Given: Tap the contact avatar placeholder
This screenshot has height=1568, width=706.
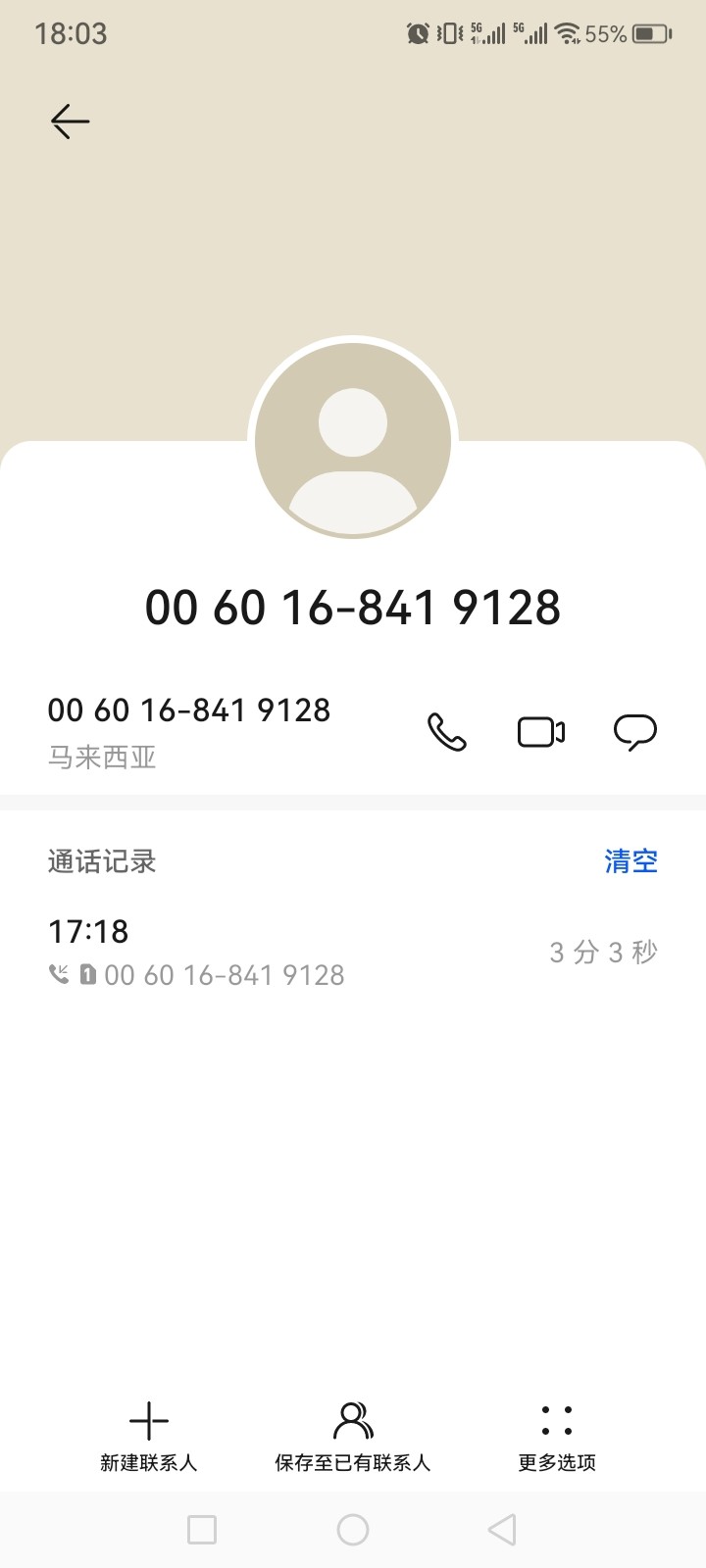Looking at the screenshot, I should [x=353, y=441].
